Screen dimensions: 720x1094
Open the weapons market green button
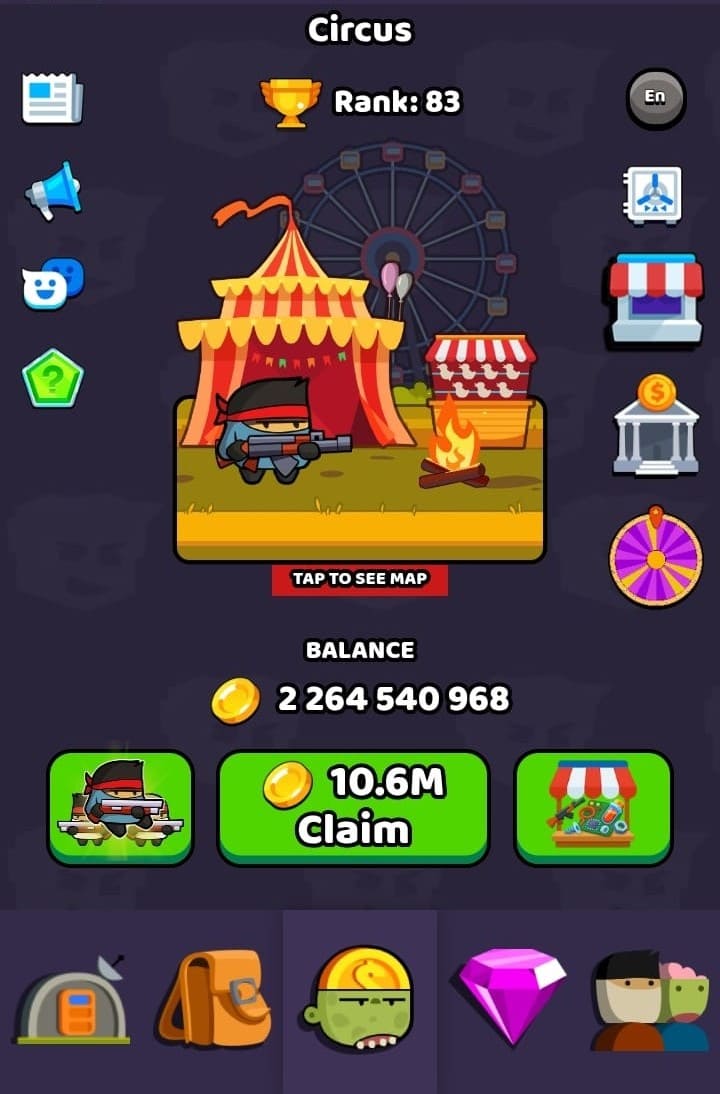(x=593, y=807)
